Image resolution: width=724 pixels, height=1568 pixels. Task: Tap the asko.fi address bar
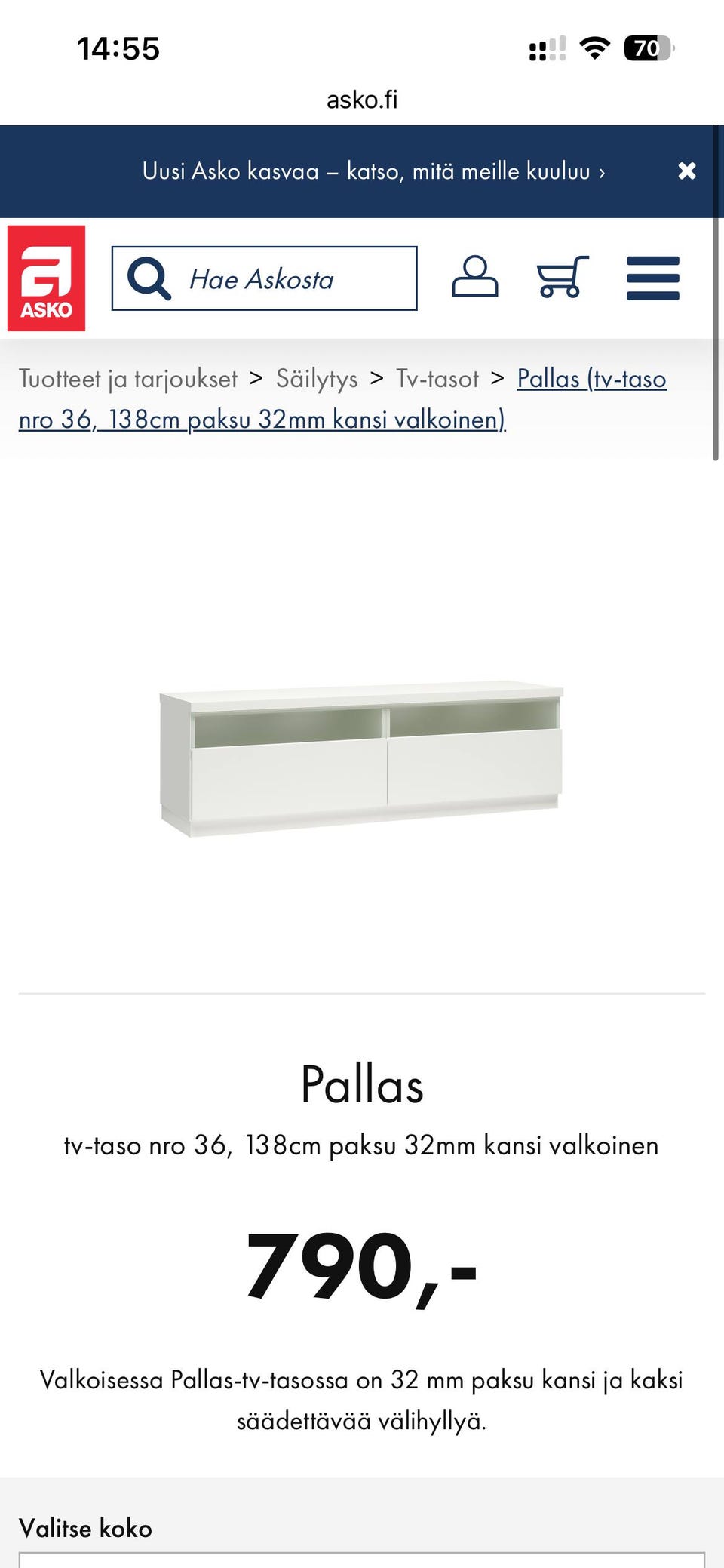pos(362,100)
